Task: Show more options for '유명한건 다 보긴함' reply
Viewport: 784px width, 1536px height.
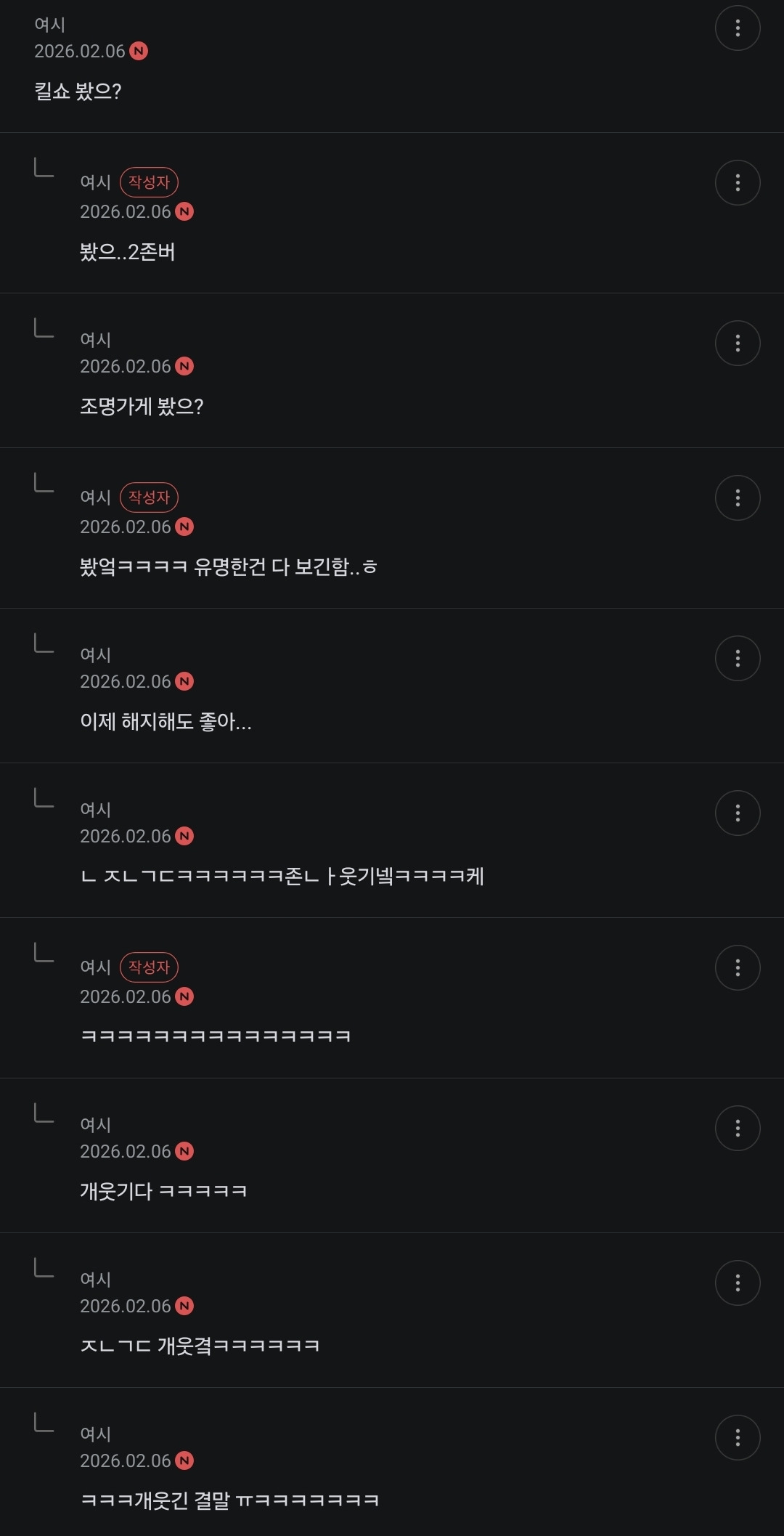Action: click(x=738, y=498)
